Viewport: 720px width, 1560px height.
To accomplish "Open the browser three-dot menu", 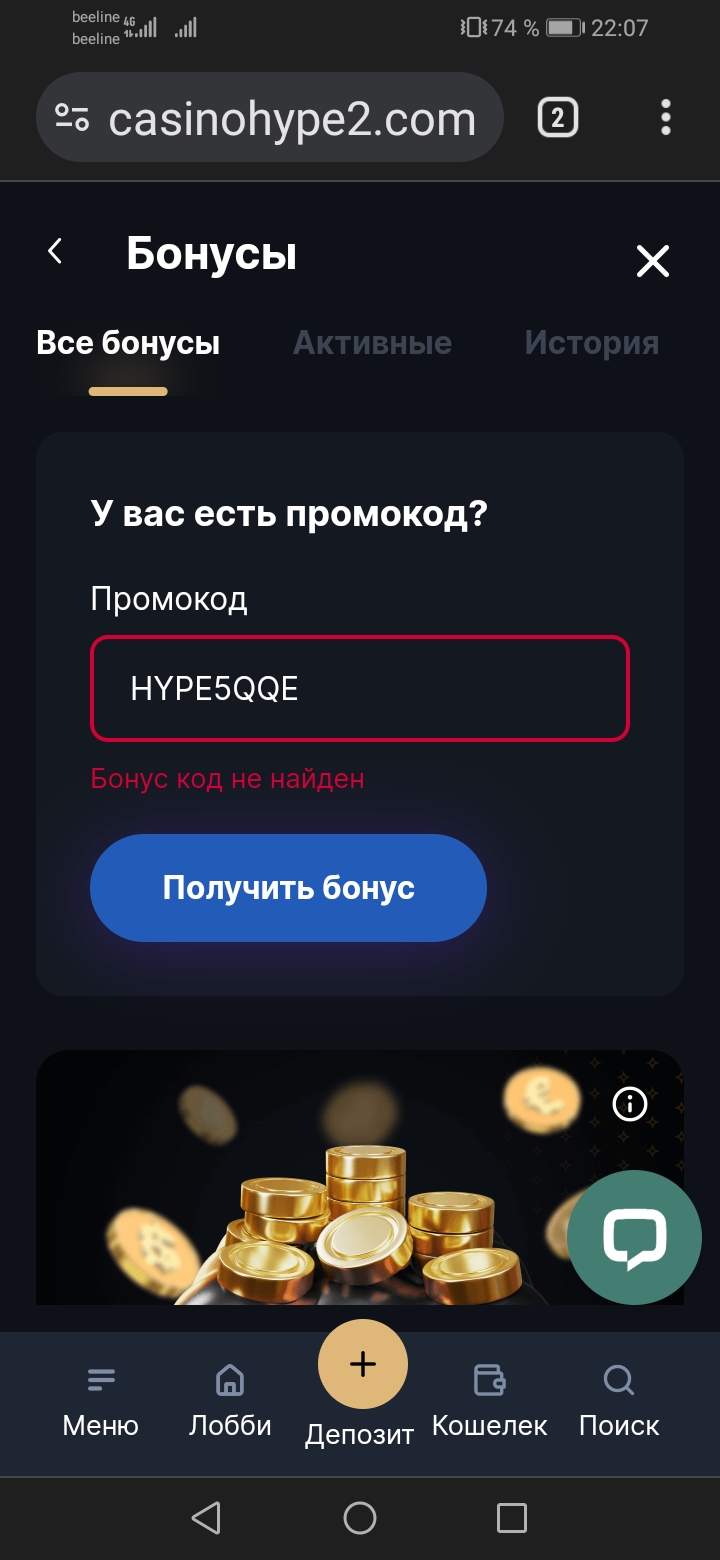I will (666, 118).
